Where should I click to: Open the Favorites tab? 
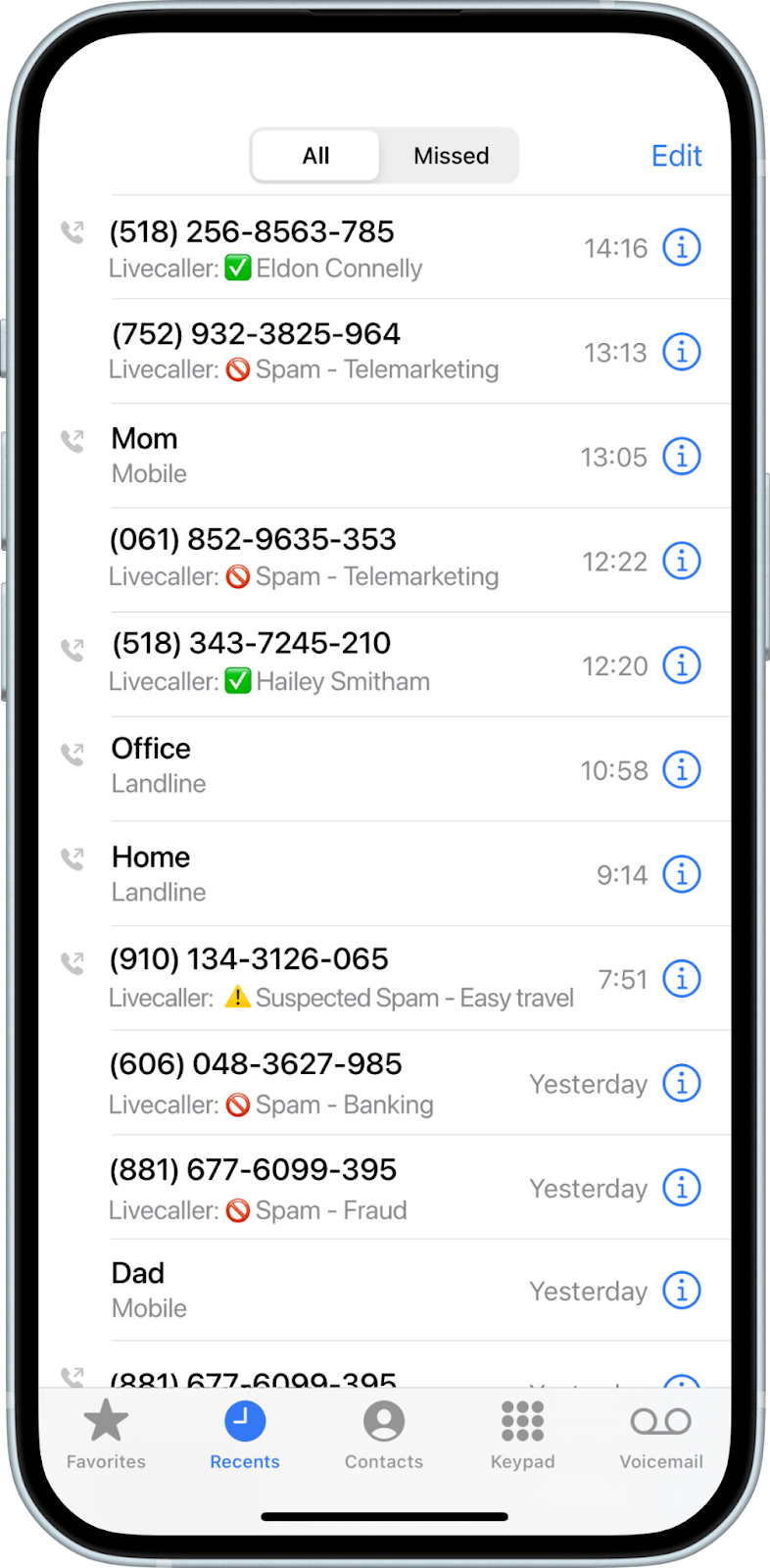tap(106, 1434)
